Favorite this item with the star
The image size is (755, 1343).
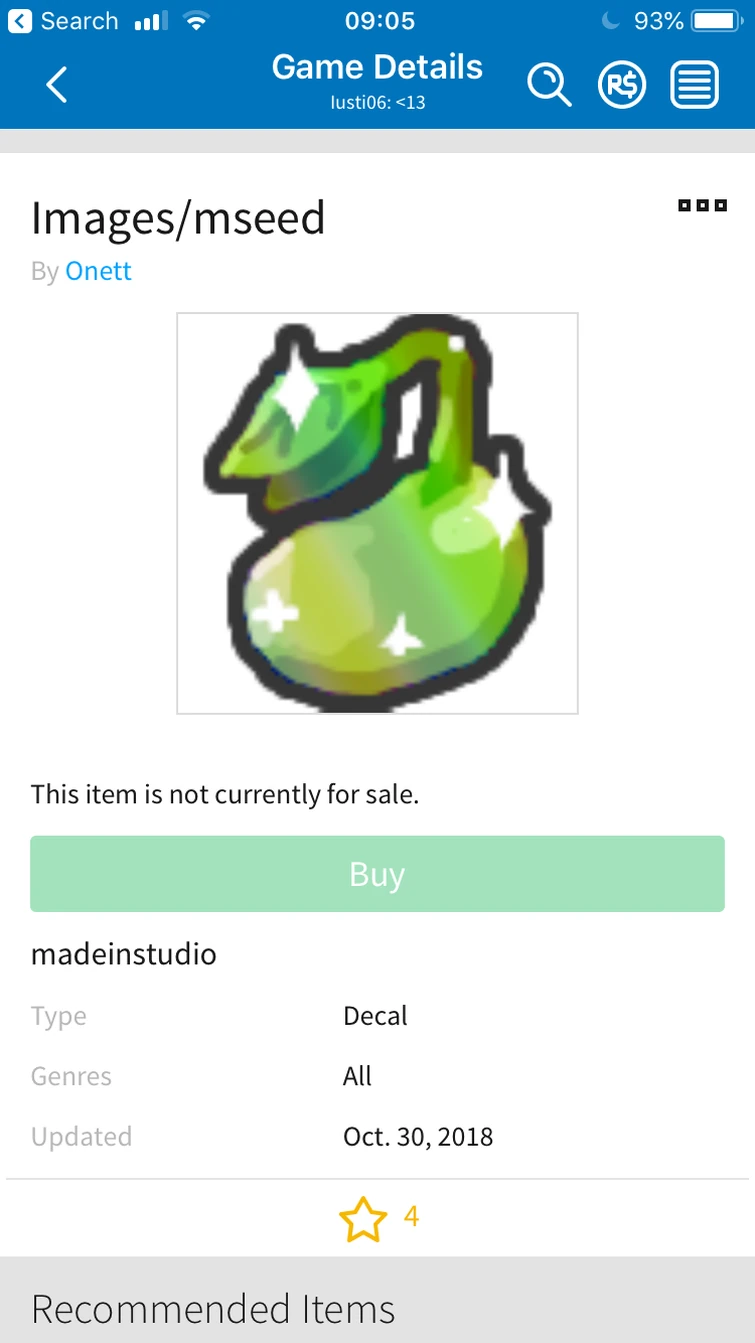[362, 1219]
